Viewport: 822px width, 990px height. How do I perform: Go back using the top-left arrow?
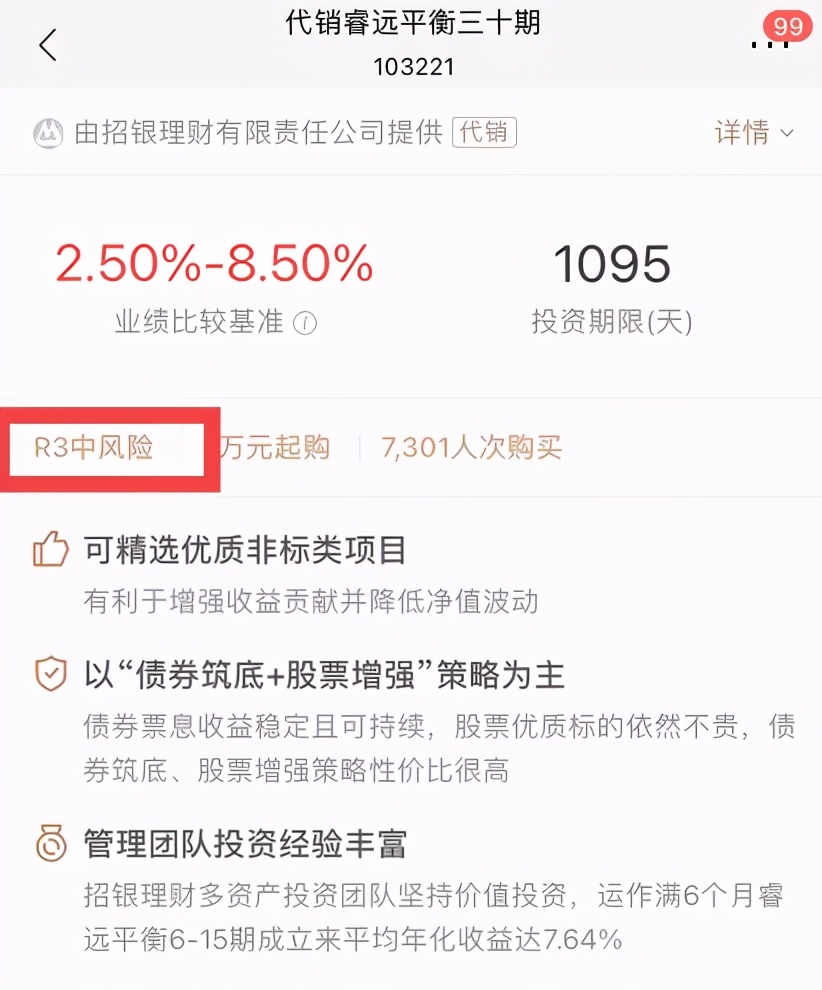[47, 45]
